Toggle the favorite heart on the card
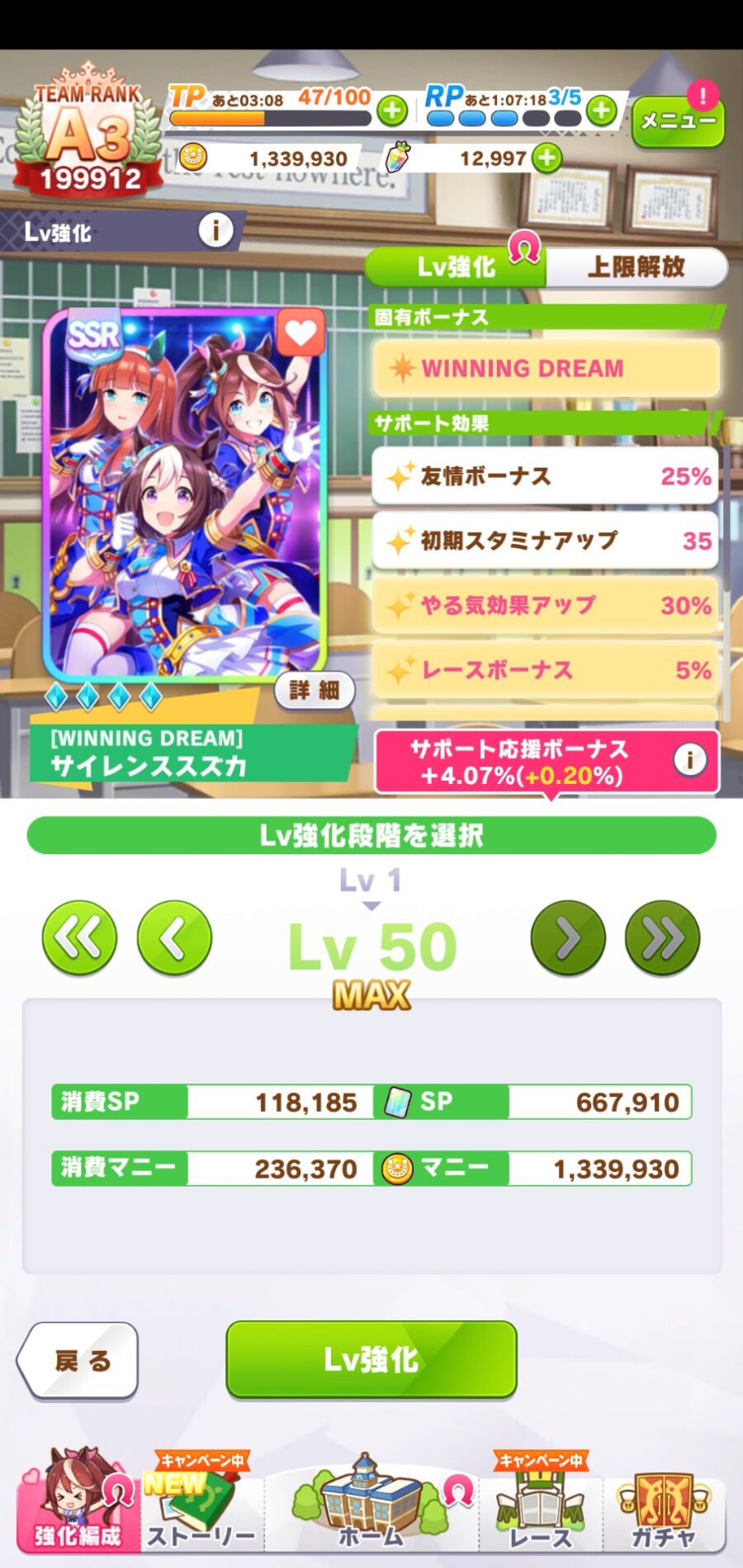743x1568 pixels. [x=300, y=333]
